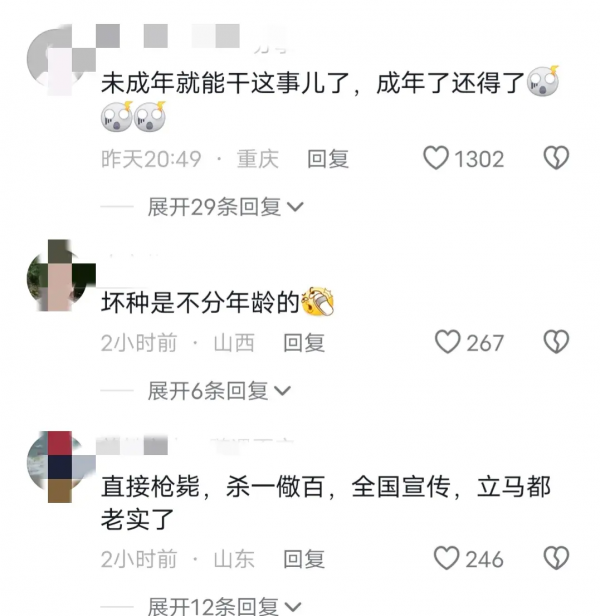Expand 展开29条回复
Viewport: 600px width, 616px height.
point(225,207)
